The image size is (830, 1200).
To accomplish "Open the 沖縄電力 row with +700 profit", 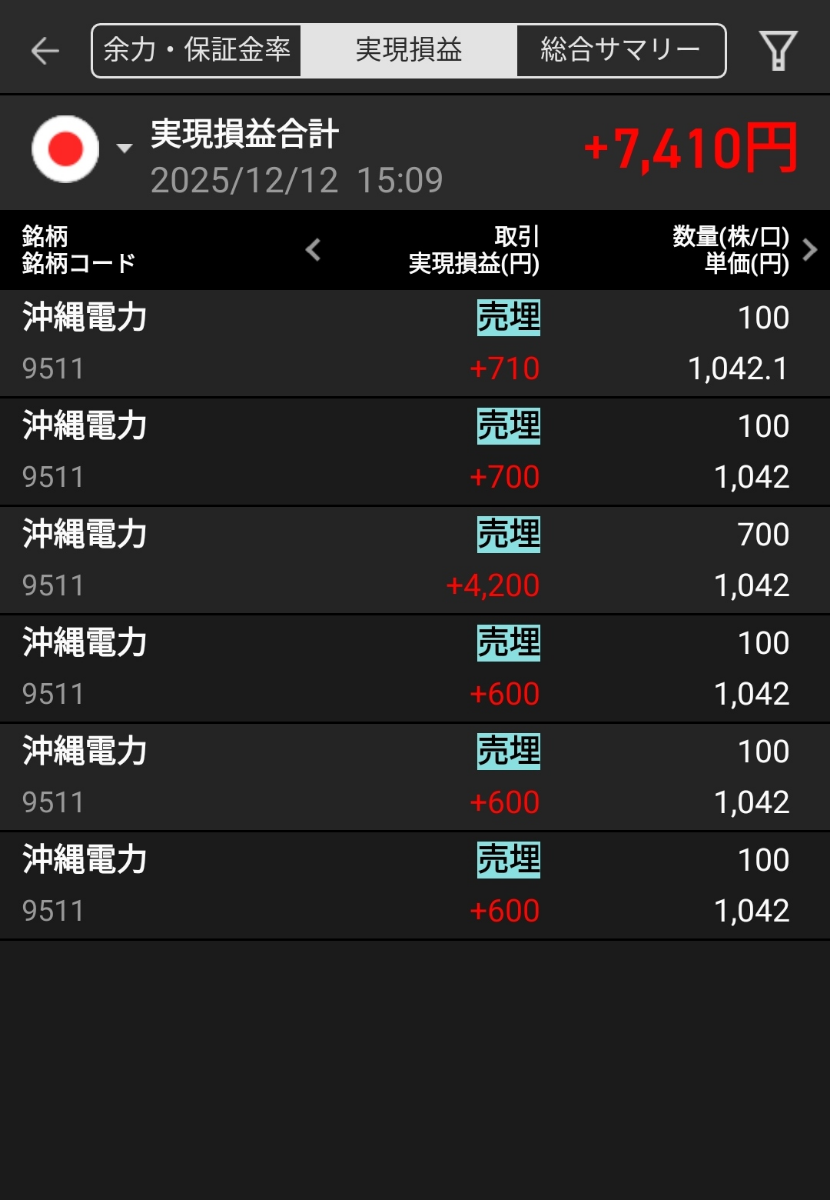I will [x=415, y=452].
